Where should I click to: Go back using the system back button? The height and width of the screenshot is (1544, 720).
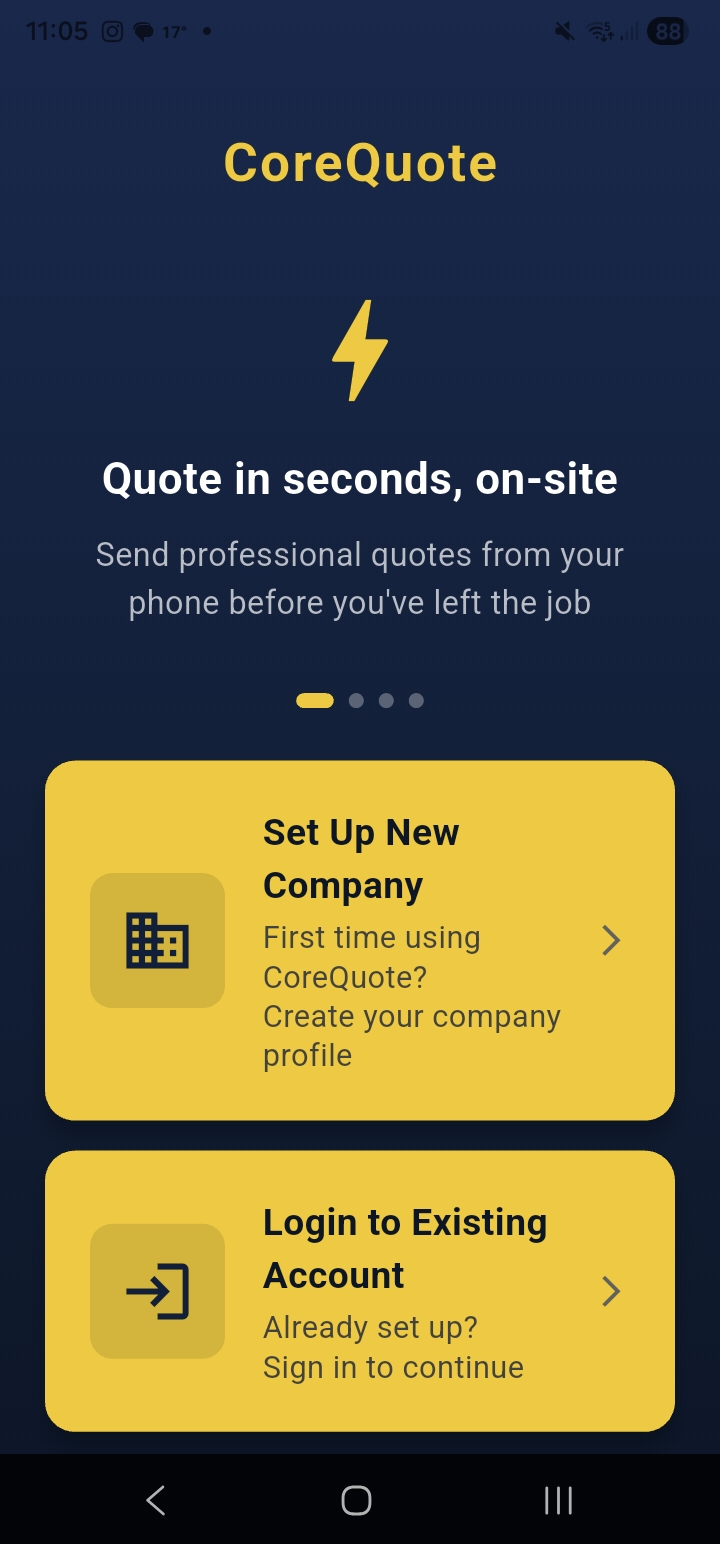pyautogui.click(x=156, y=1500)
